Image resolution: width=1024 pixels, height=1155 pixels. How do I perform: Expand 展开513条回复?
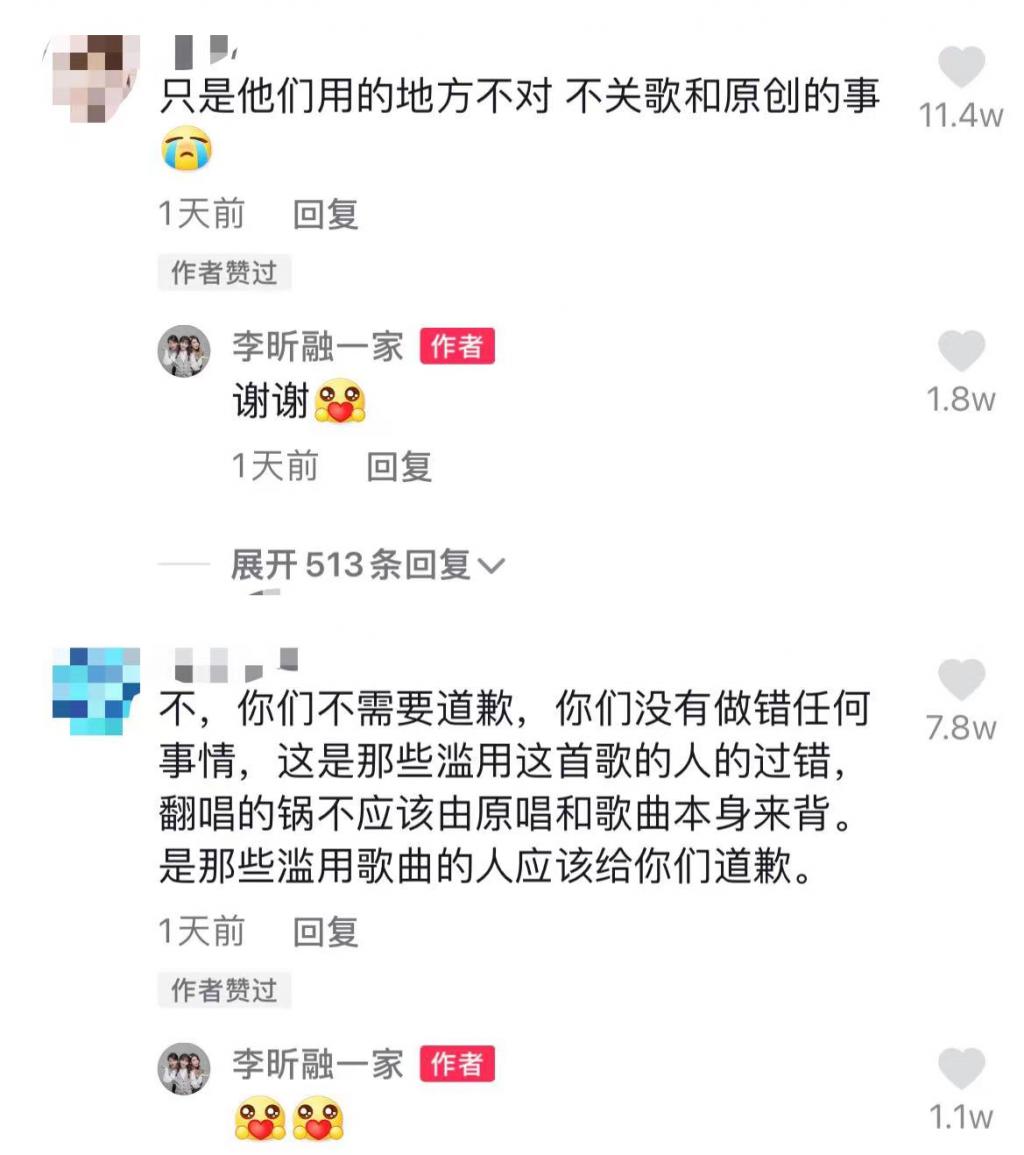point(368,566)
